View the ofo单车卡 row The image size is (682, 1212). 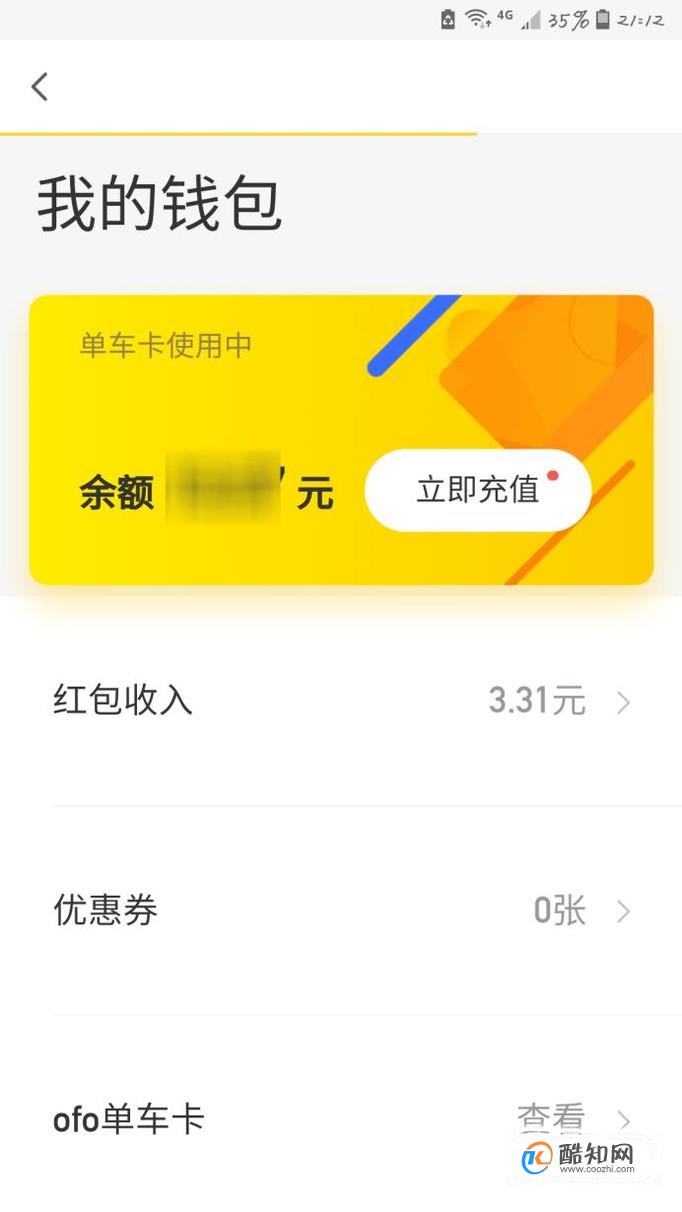tap(341, 1119)
